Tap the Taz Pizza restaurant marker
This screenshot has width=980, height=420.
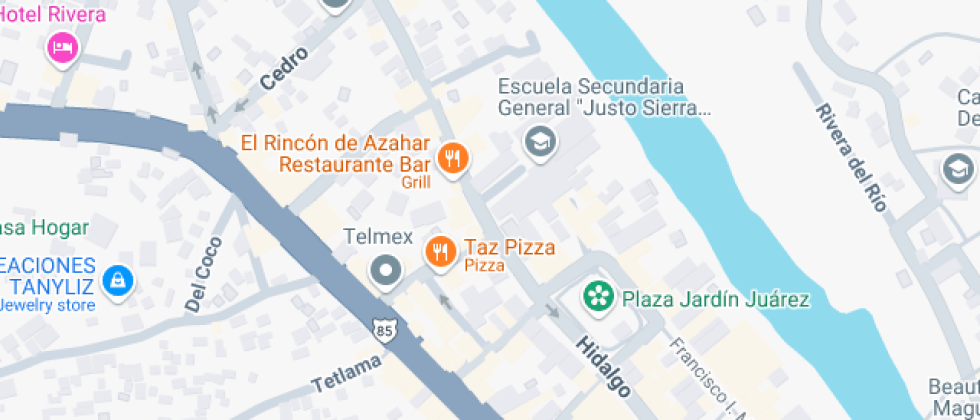click(440, 252)
